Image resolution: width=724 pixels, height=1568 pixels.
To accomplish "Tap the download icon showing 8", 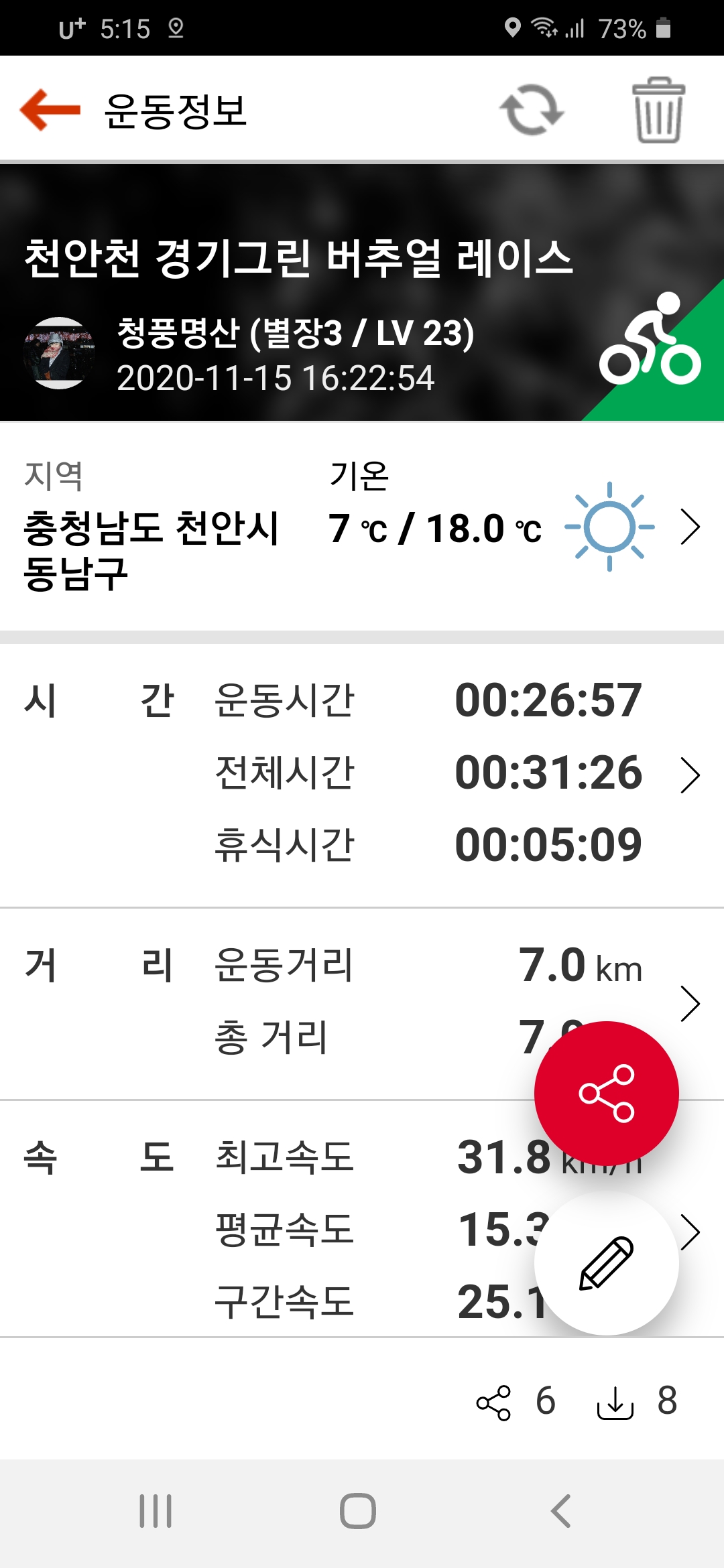I will [x=615, y=1402].
